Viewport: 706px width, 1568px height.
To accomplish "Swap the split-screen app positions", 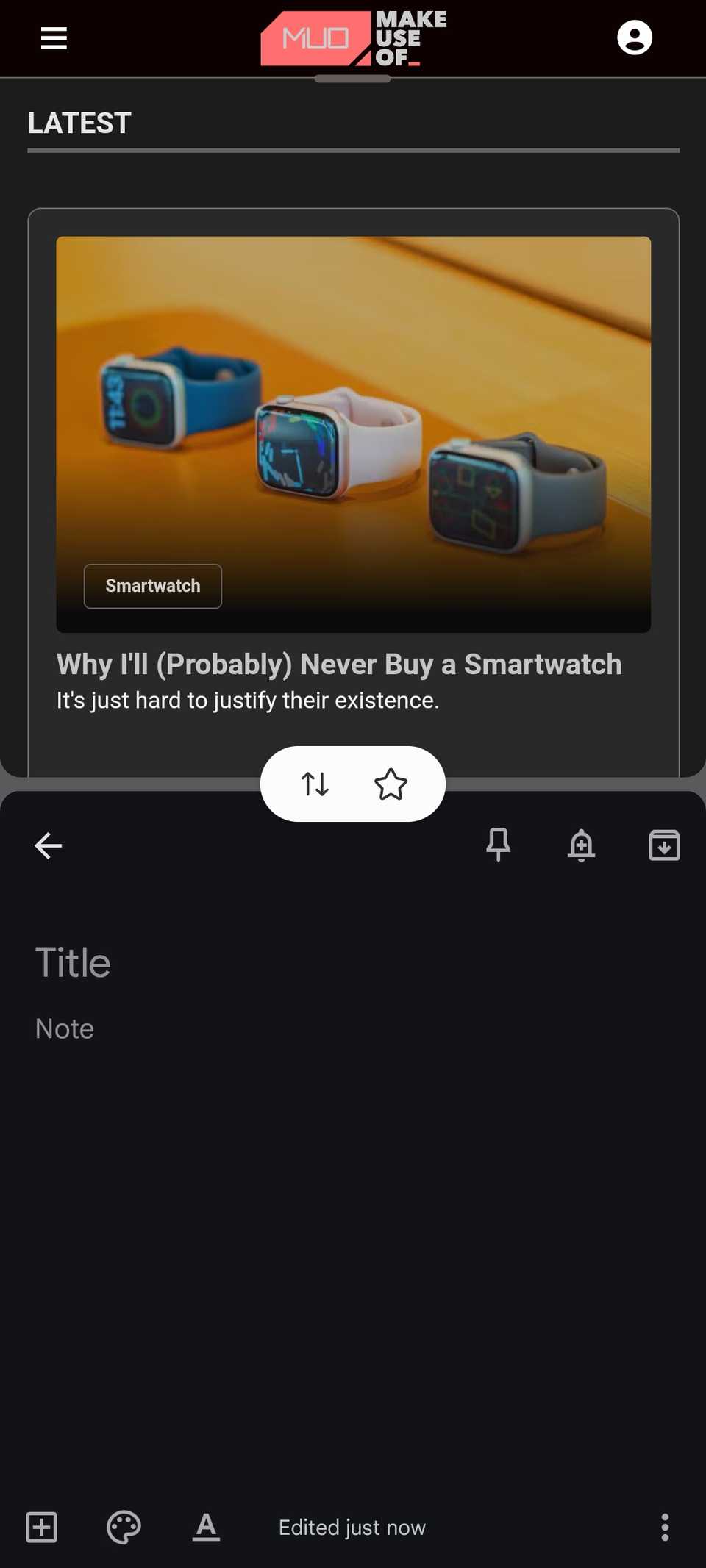I will (315, 784).
